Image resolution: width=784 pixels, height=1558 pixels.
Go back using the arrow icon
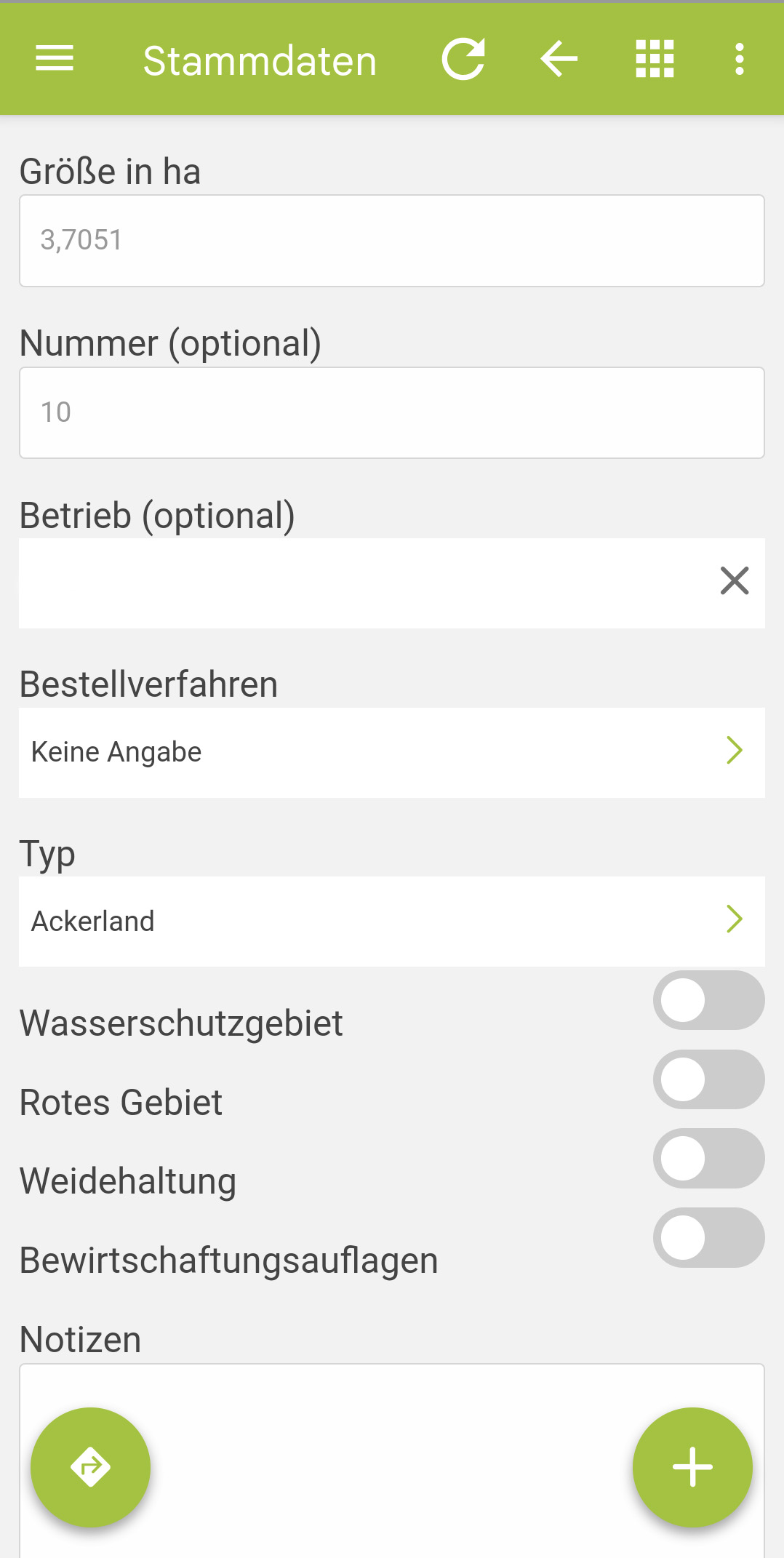559,58
